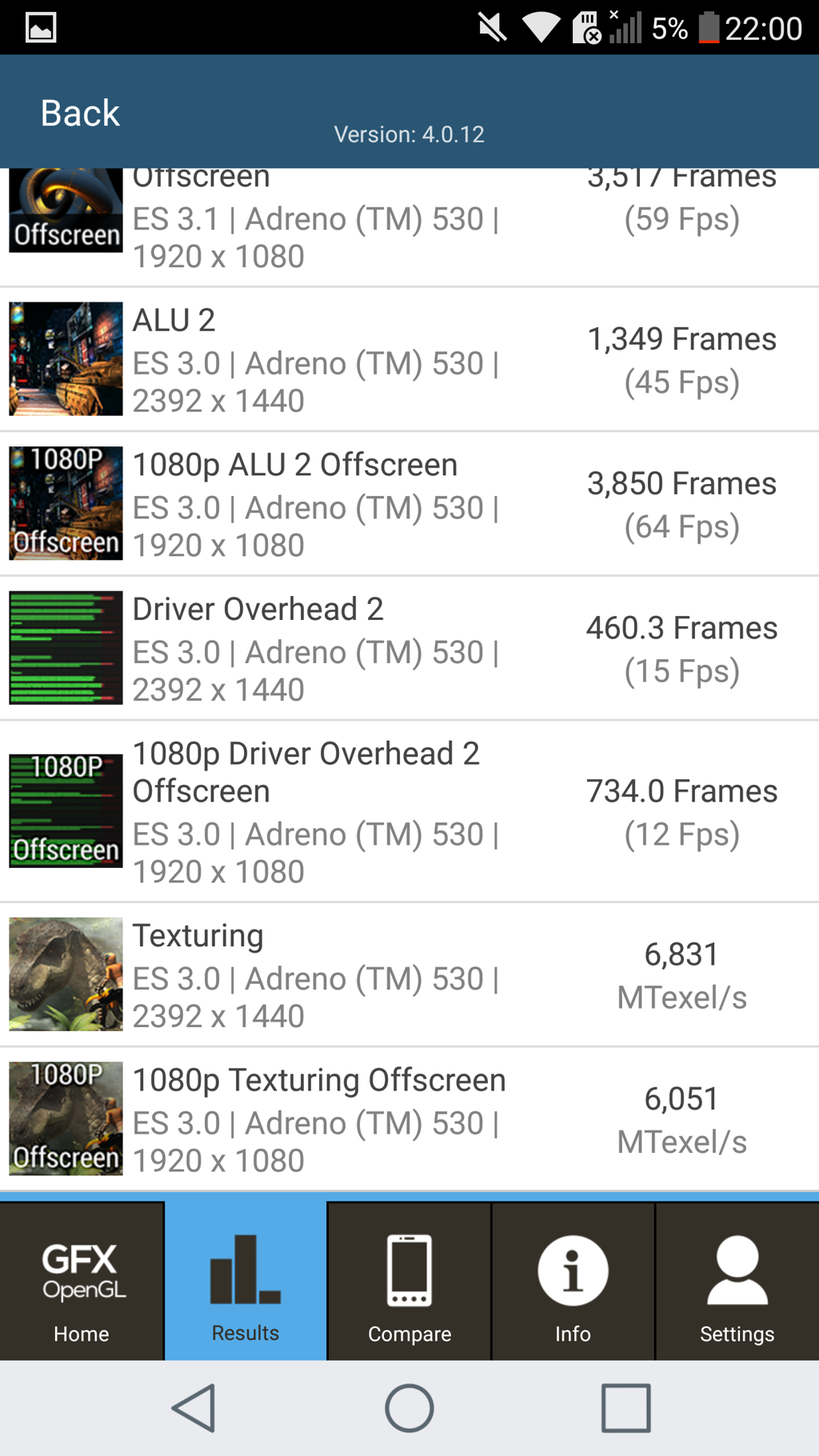819x1456 pixels.
Task: Tap the system back triangle
Action: click(x=194, y=1408)
